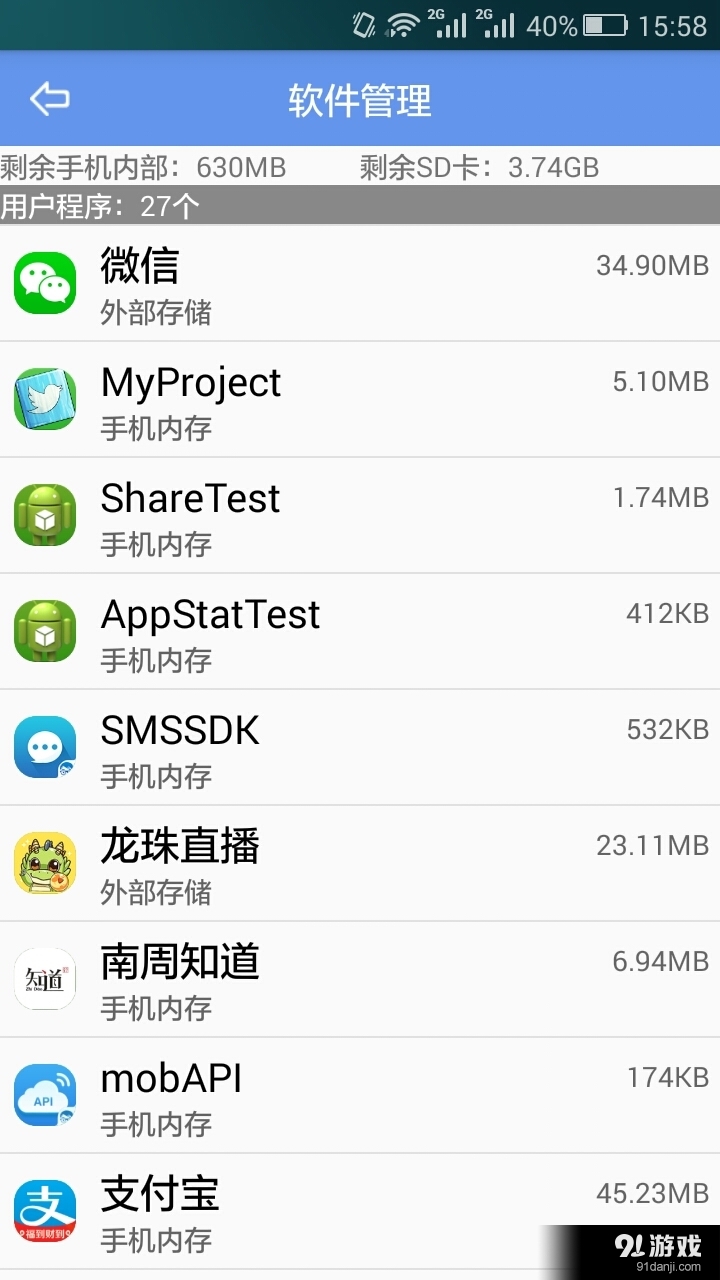Select the 龙珠直播 dragon mascot icon

click(44, 862)
